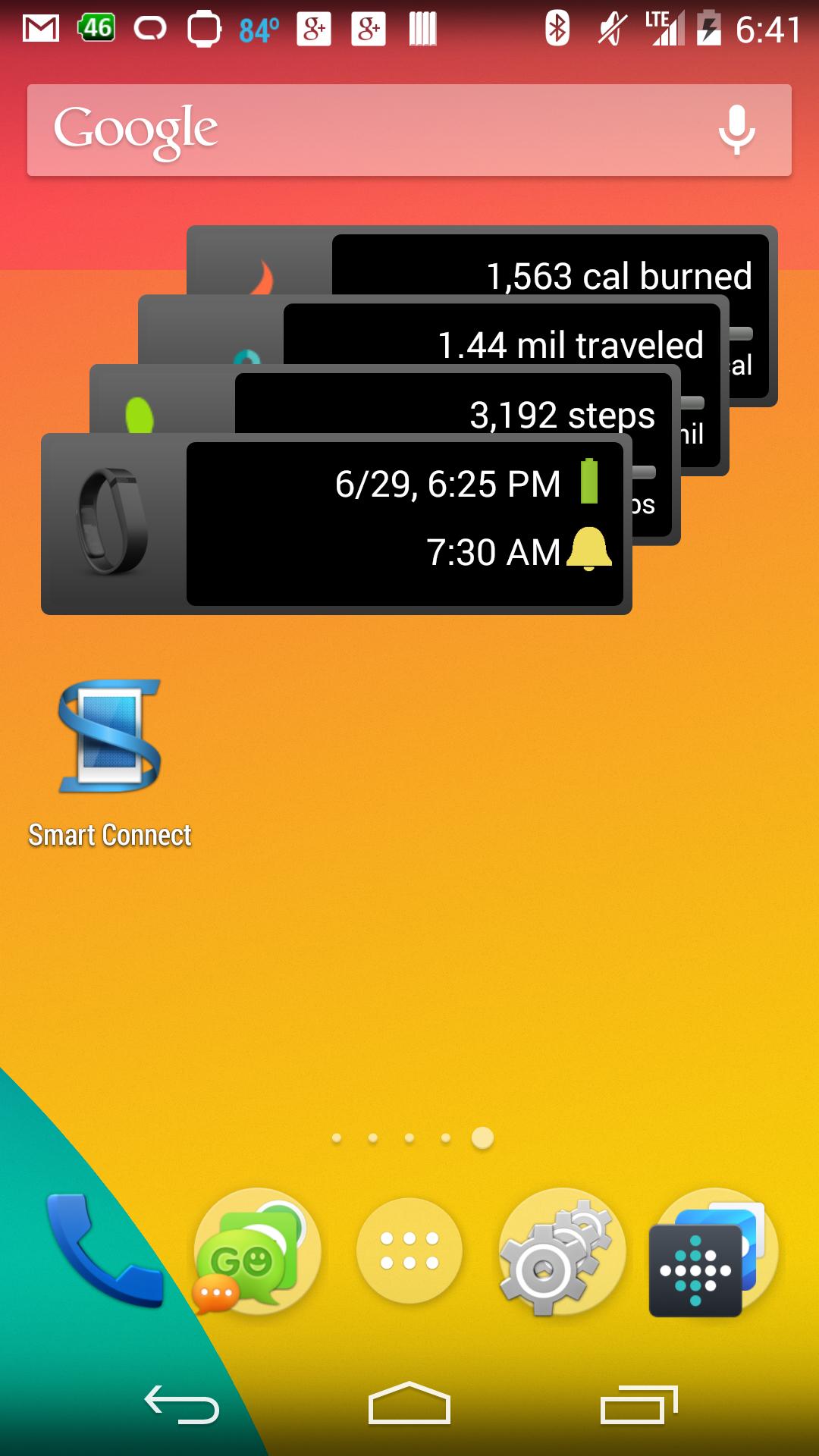
Task: Bring the 1,563 cal burned widget forward
Action: pos(618,276)
